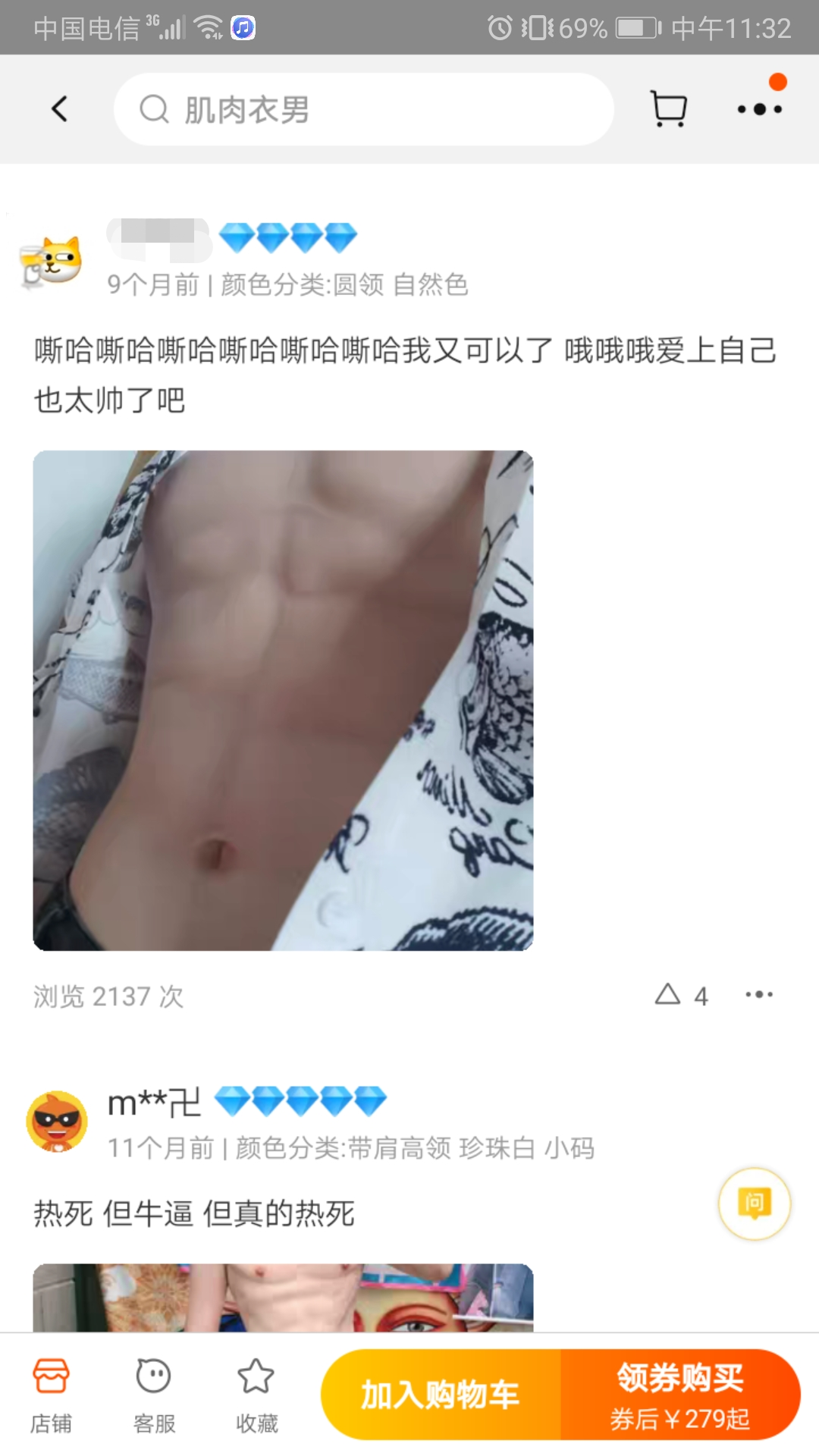Tap 领券购买 to buy with coupon
This screenshot has width=819, height=1456.
pos(680,1395)
